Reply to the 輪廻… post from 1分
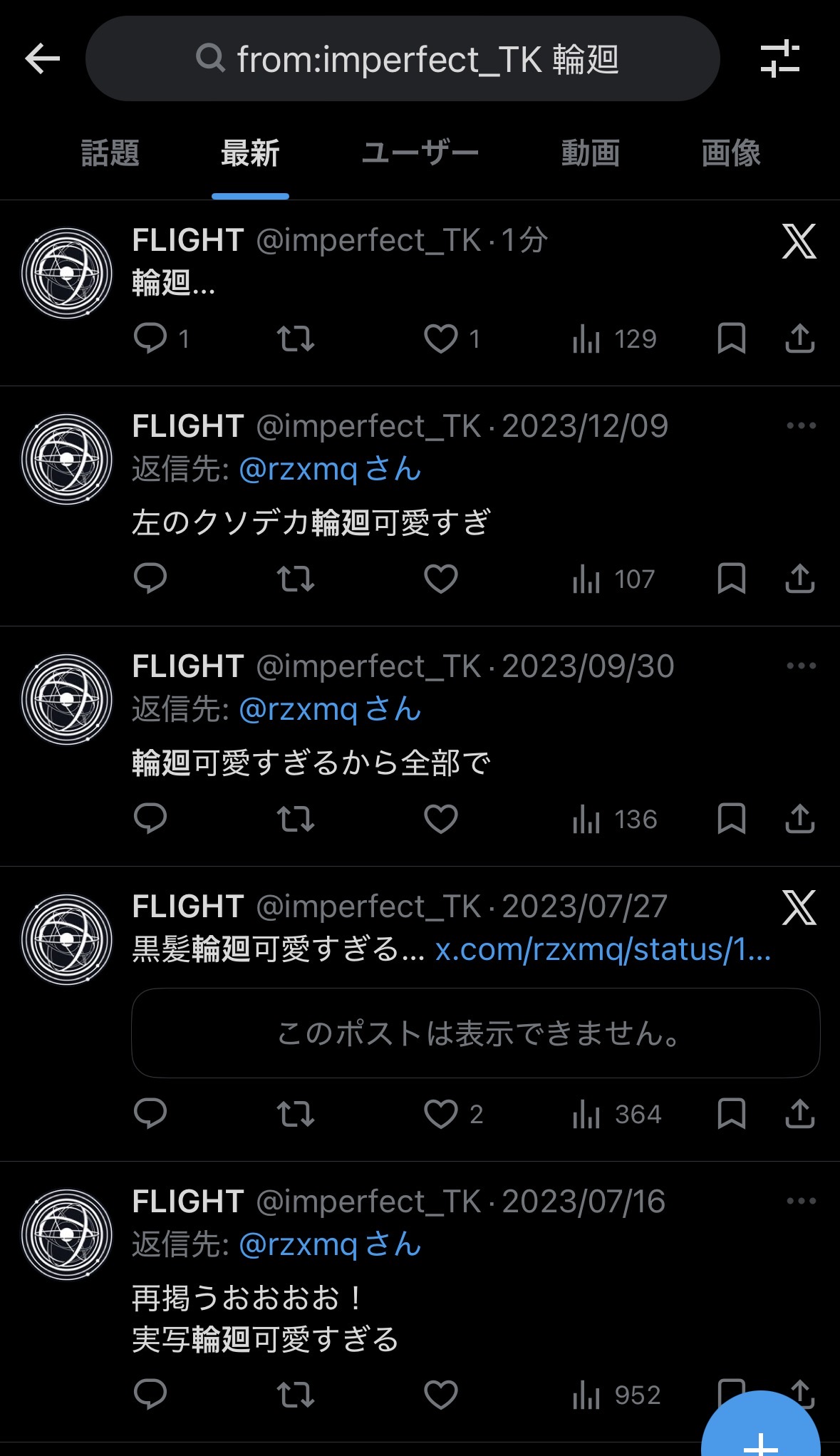This screenshot has height=1456, width=840. [150, 338]
